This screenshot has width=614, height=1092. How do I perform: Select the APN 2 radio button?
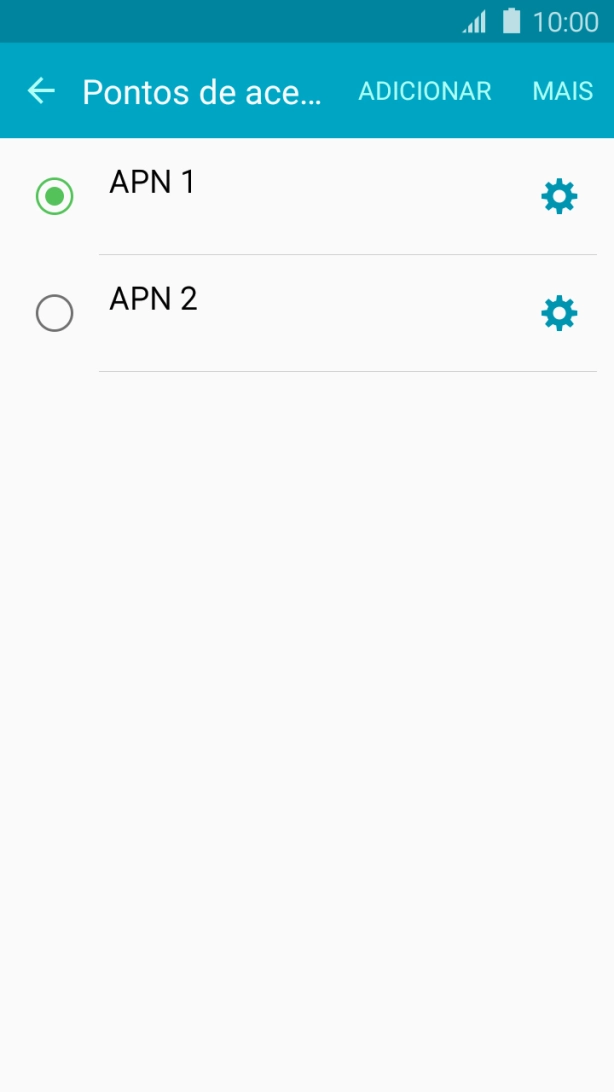tap(54, 314)
